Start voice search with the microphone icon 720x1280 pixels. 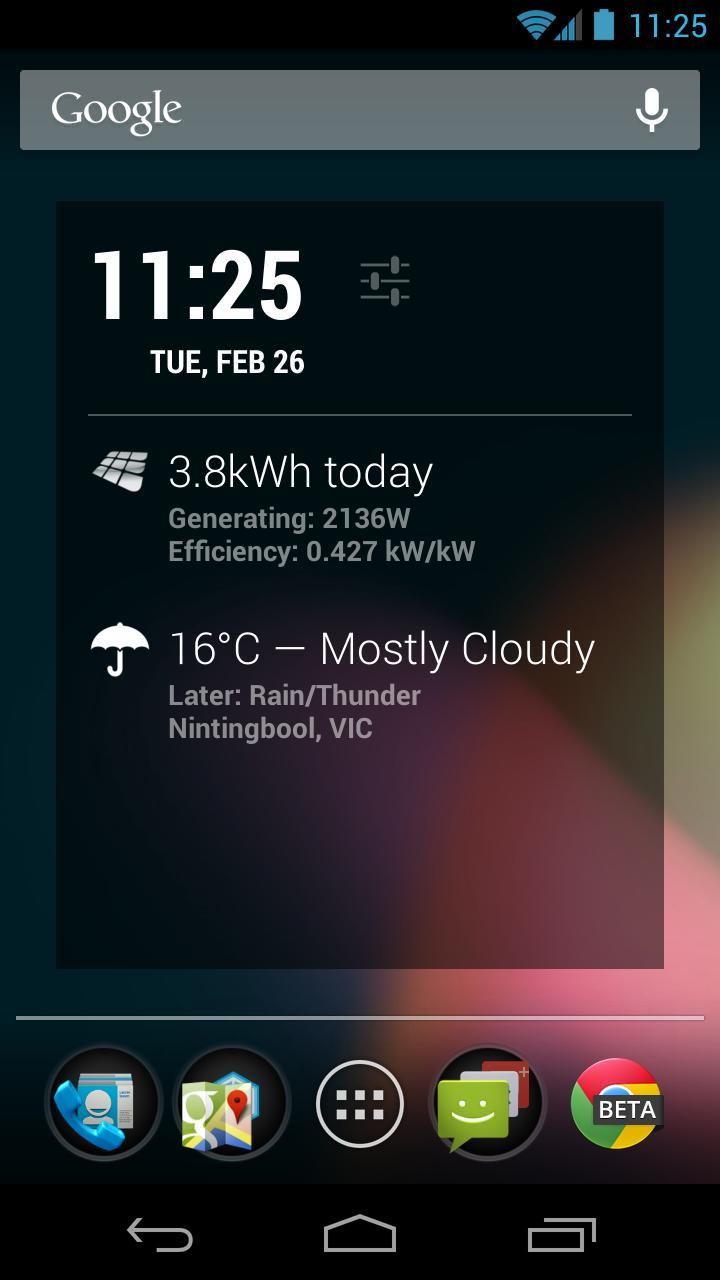click(x=651, y=108)
